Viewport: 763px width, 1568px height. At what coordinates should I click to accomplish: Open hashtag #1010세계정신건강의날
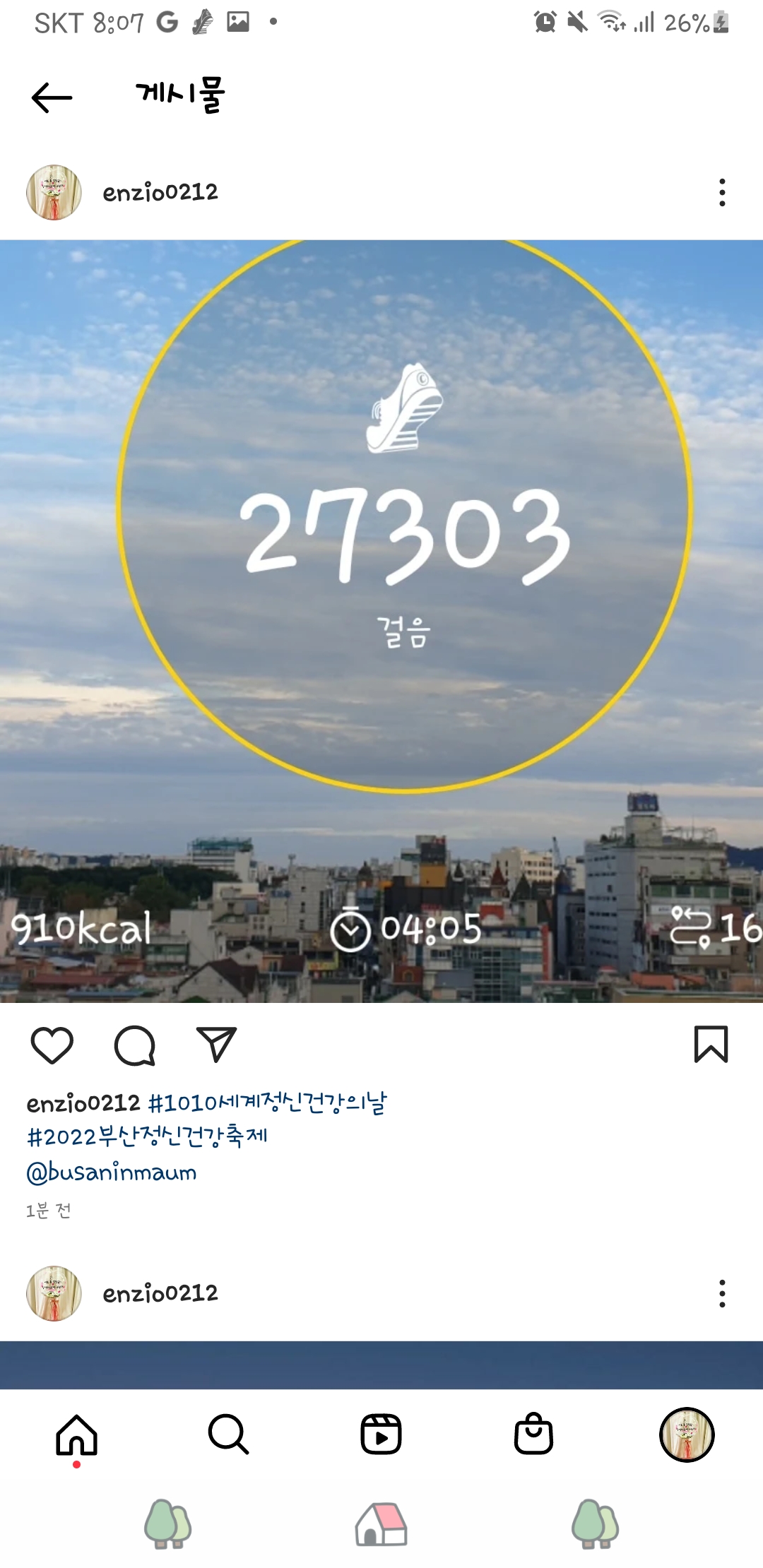267,1103
